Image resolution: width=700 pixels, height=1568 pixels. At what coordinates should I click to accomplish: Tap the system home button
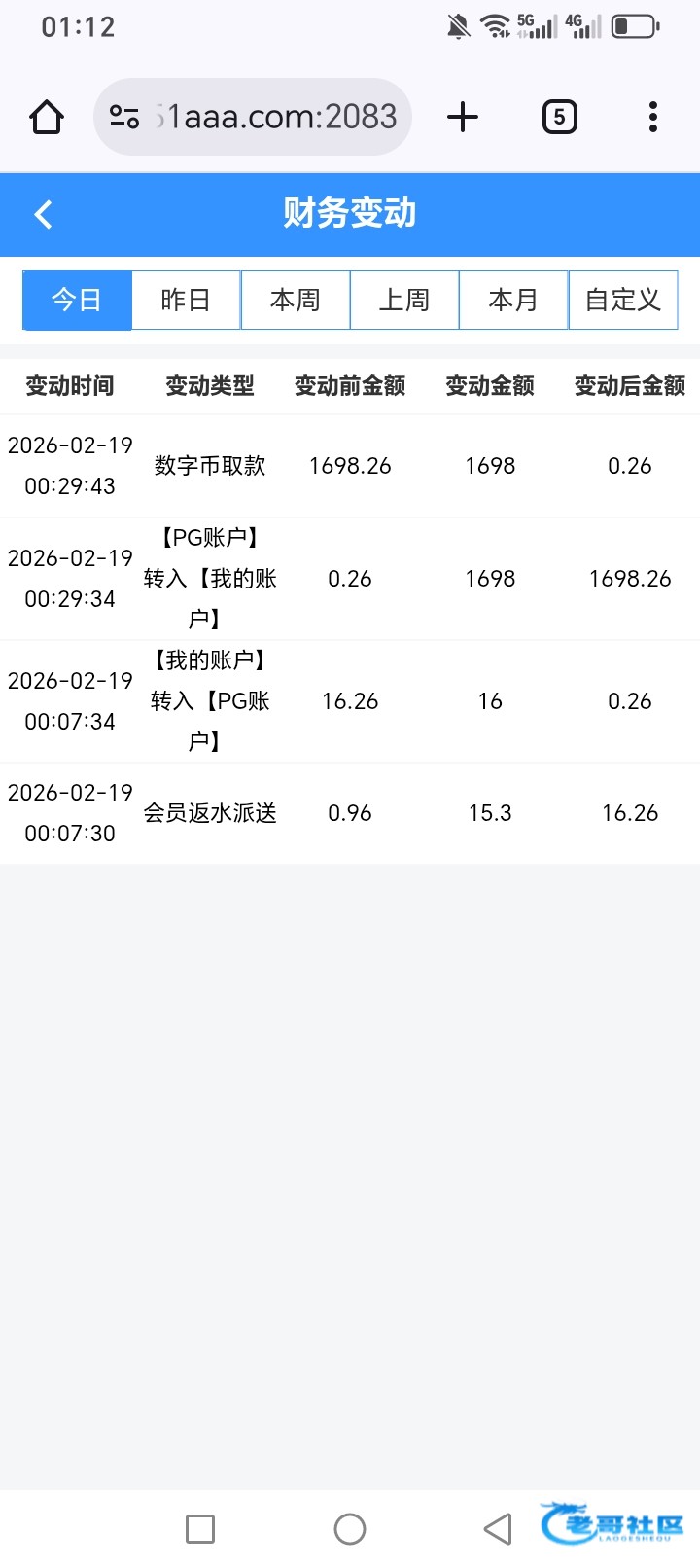tap(350, 1529)
